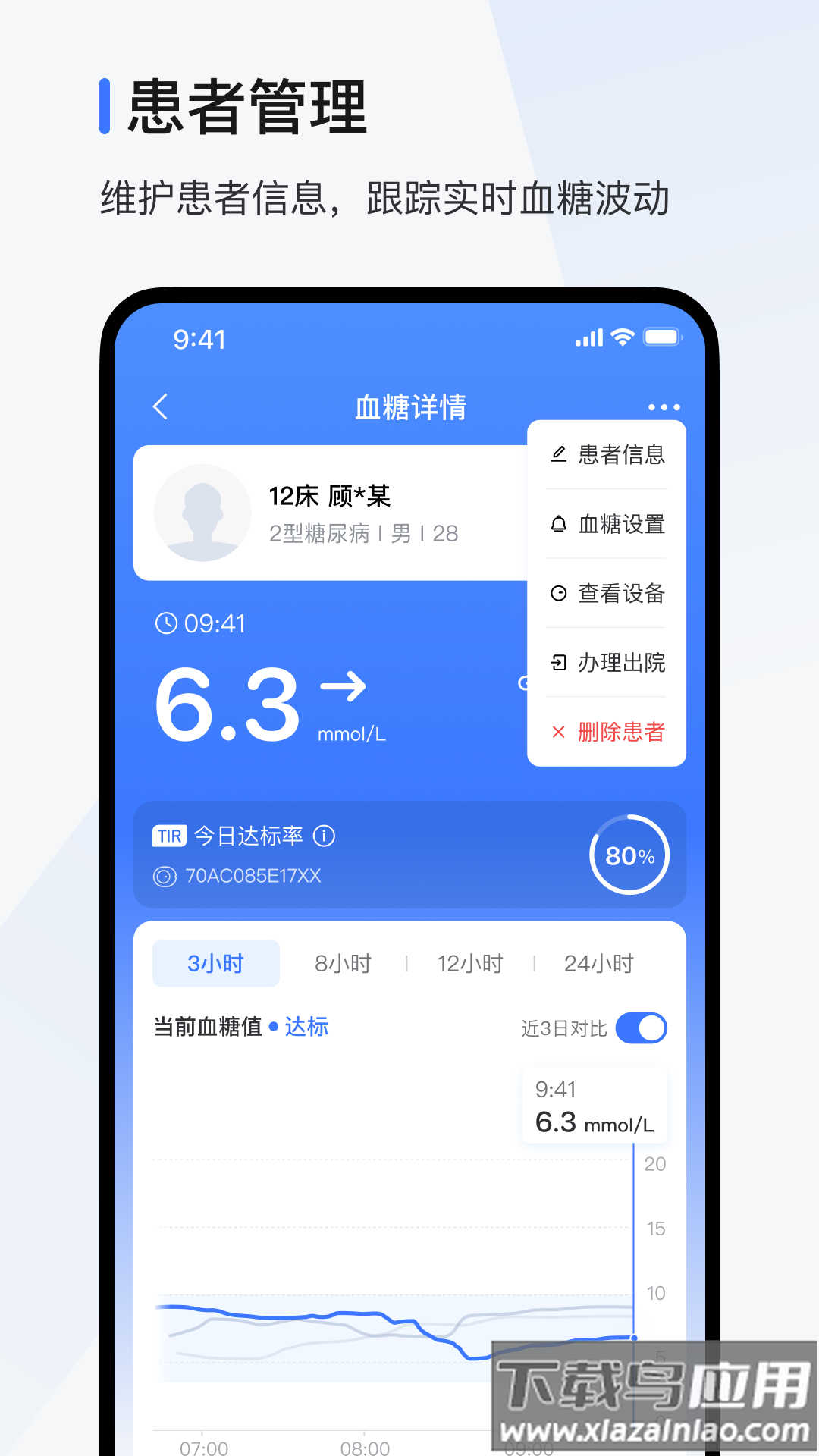The width and height of the screenshot is (819, 1456).
Task: Click the device icon next to 查看设备
Action: pyautogui.click(x=559, y=593)
